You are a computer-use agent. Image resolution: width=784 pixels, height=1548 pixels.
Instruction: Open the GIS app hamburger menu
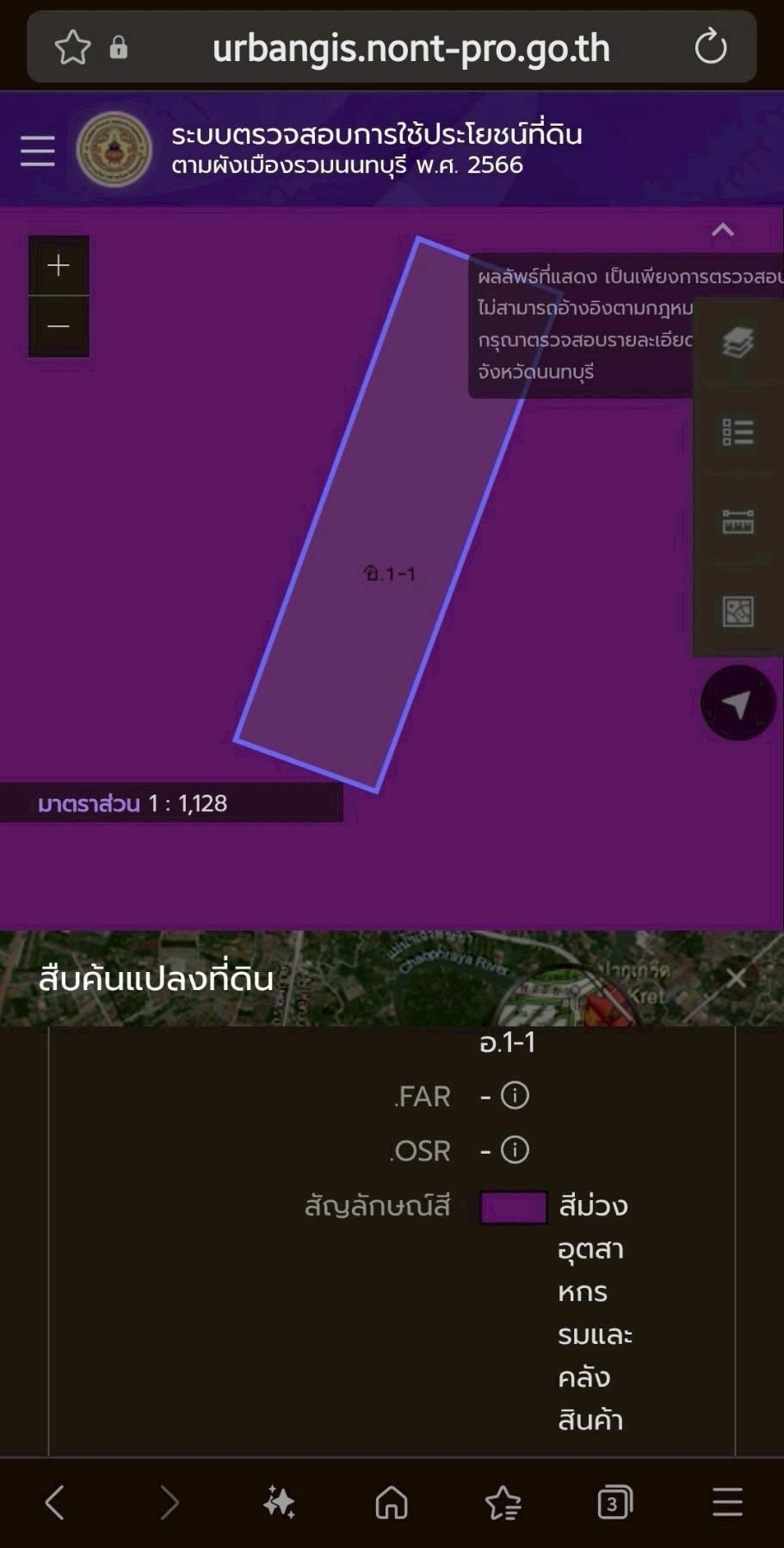[37, 150]
